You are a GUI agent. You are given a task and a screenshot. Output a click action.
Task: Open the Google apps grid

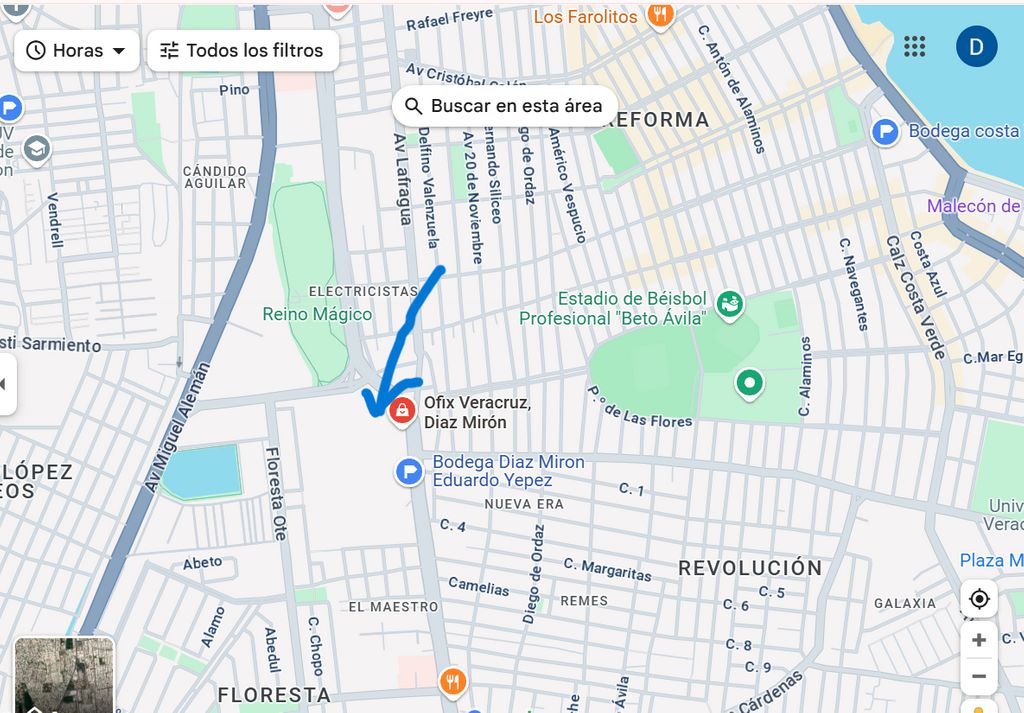[914, 46]
